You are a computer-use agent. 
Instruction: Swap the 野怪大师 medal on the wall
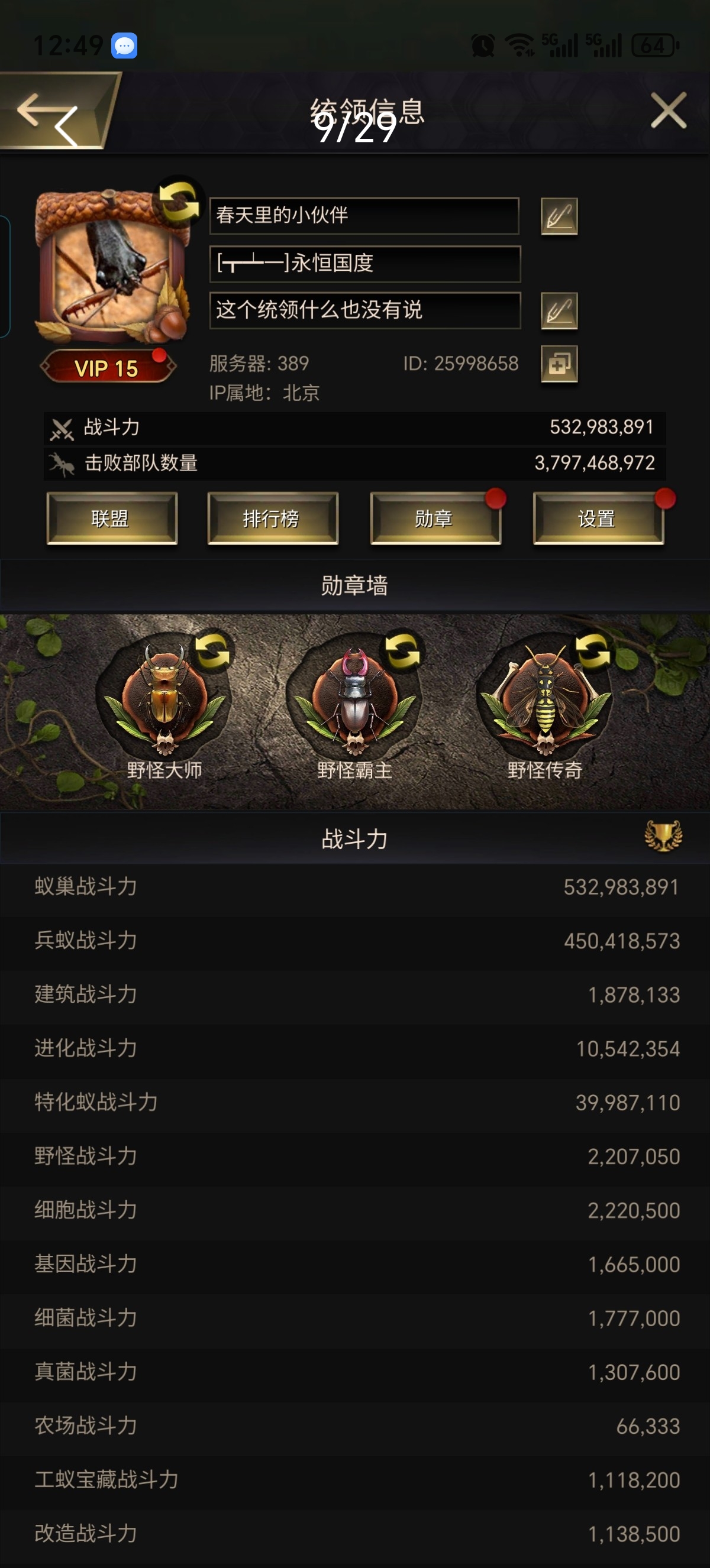212,651
